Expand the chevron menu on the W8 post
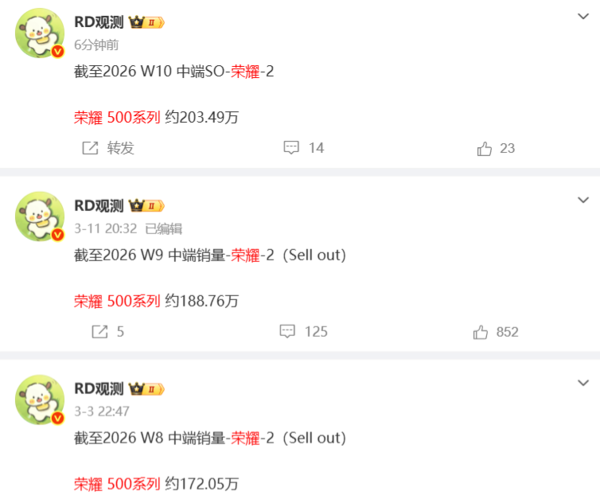The height and width of the screenshot is (503, 600). point(584,384)
